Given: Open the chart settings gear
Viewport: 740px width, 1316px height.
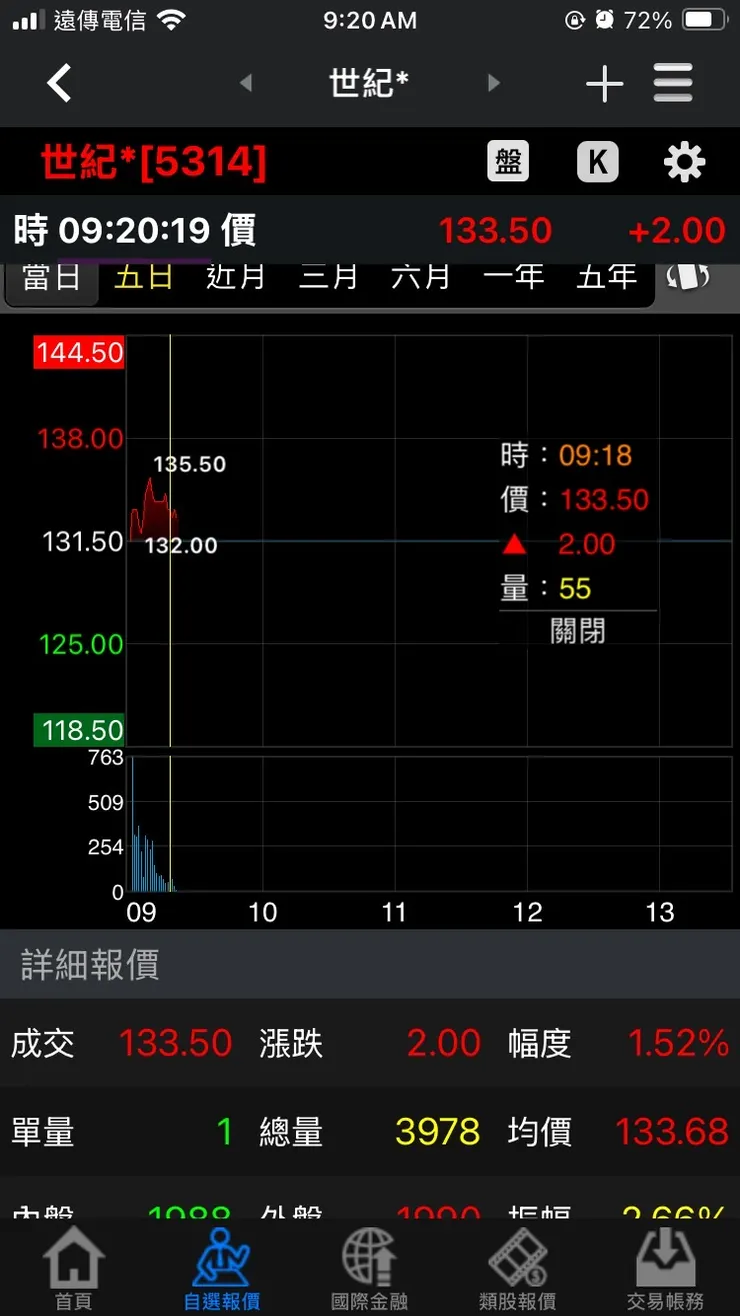Looking at the screenshot, I should [x=684, y=161].
